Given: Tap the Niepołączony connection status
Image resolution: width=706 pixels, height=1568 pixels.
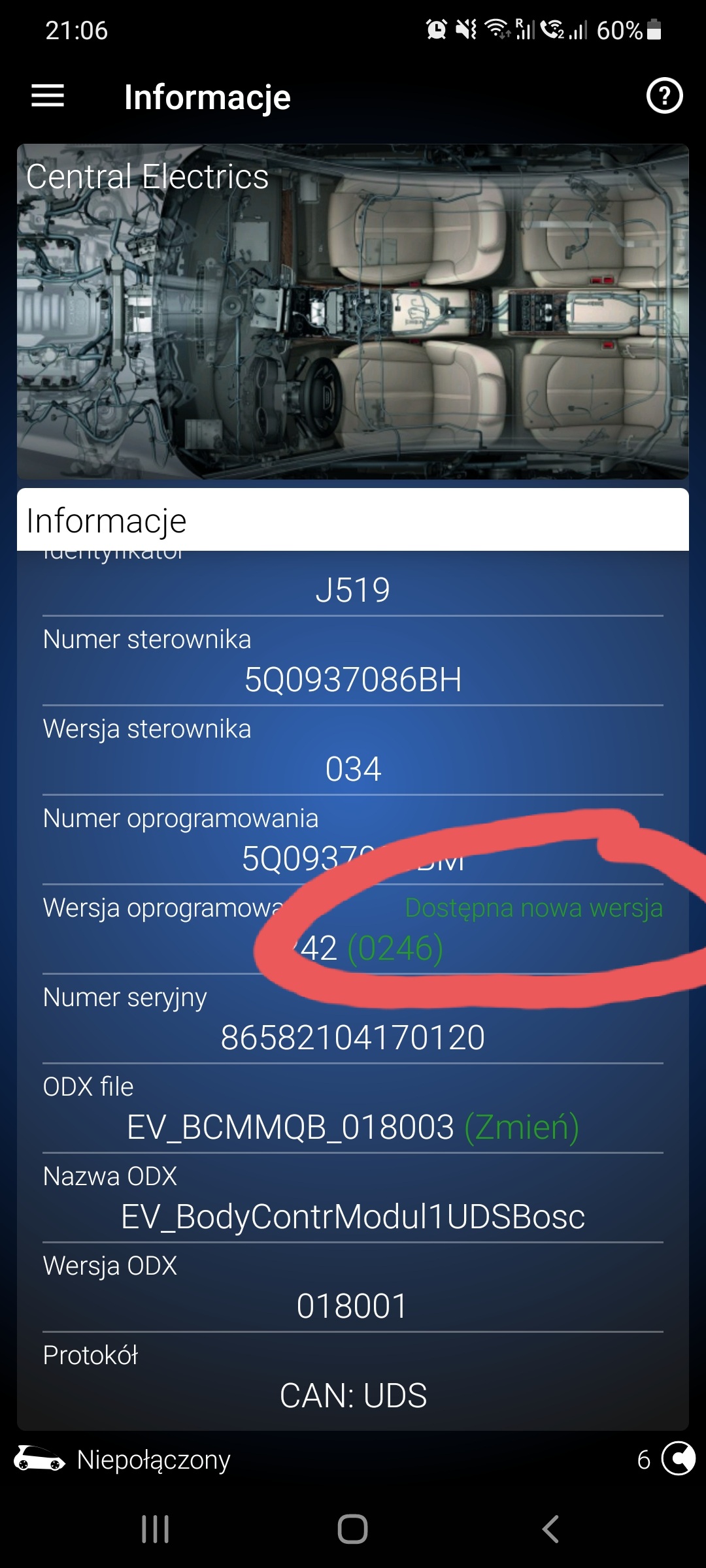Looking at the screenshot, I should click(x=154, y=1460).
